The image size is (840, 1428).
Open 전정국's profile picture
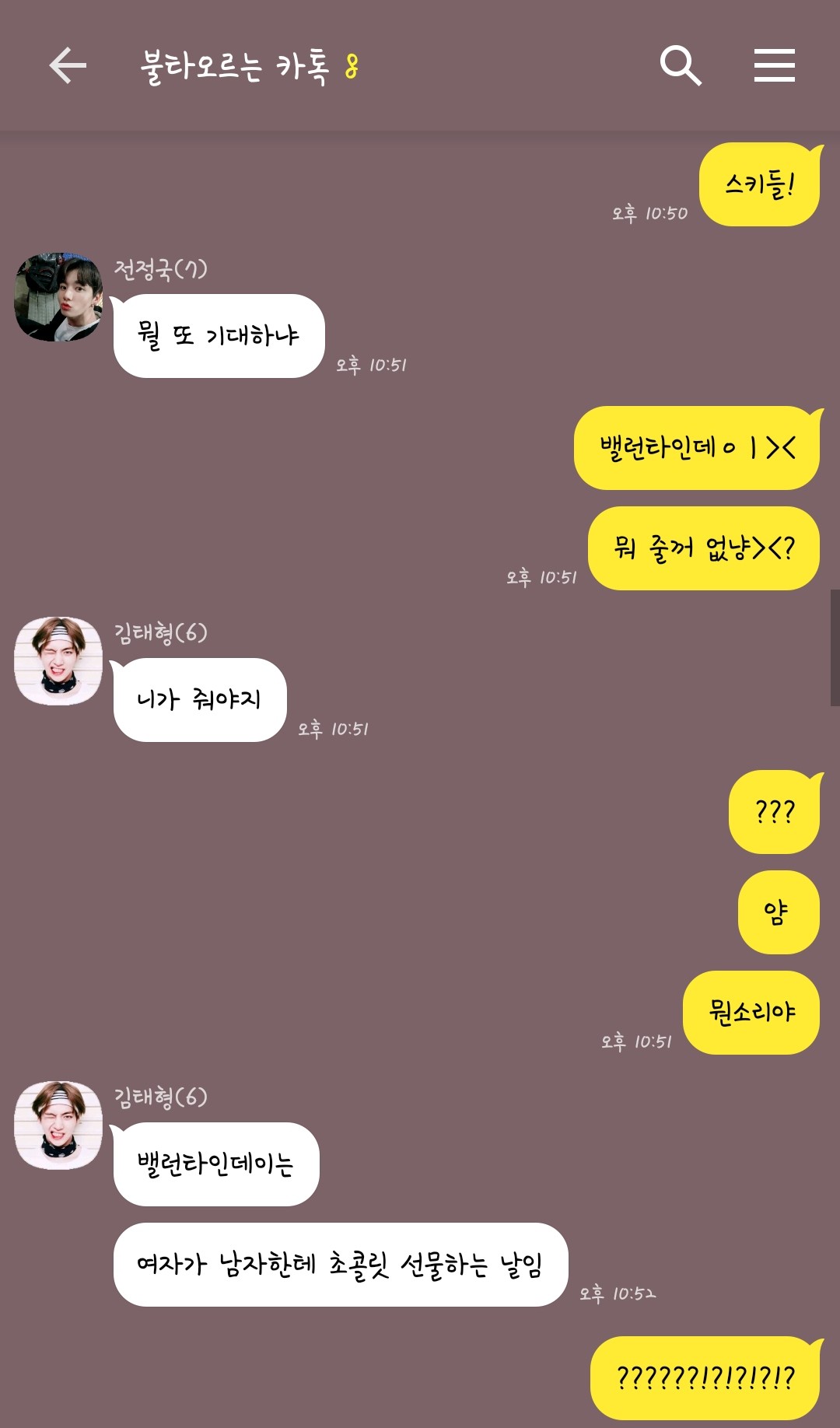point(59,297)
